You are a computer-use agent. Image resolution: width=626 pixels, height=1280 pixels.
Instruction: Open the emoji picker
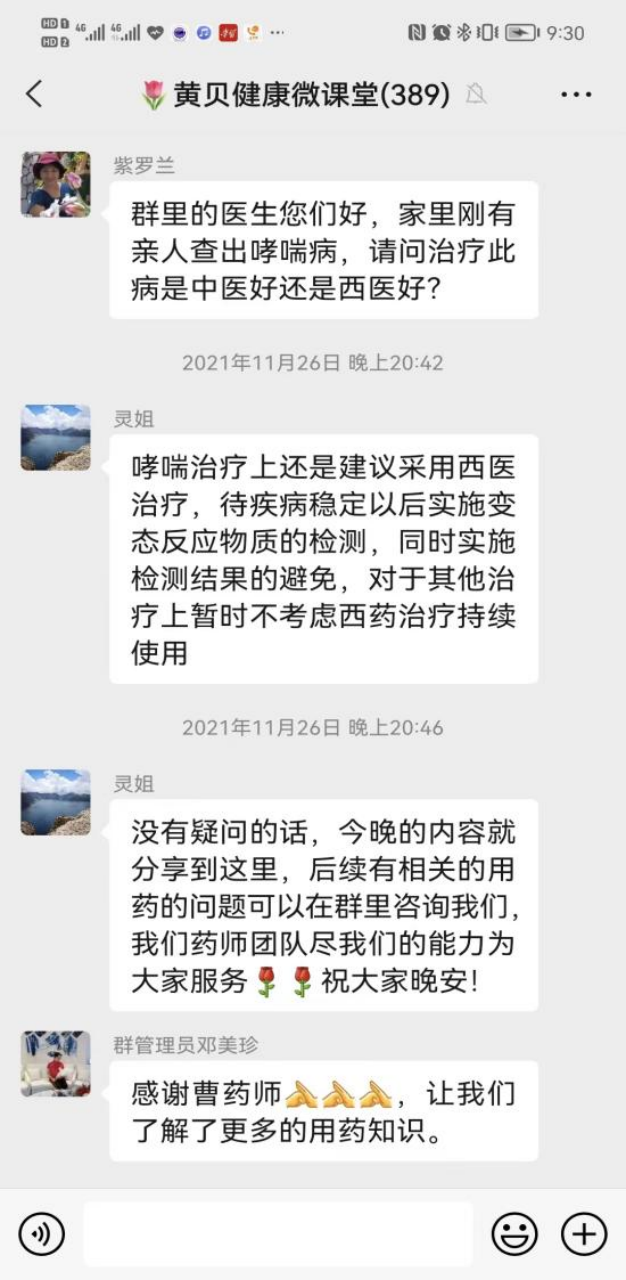pyautogui.click(x=514, y=1234)
